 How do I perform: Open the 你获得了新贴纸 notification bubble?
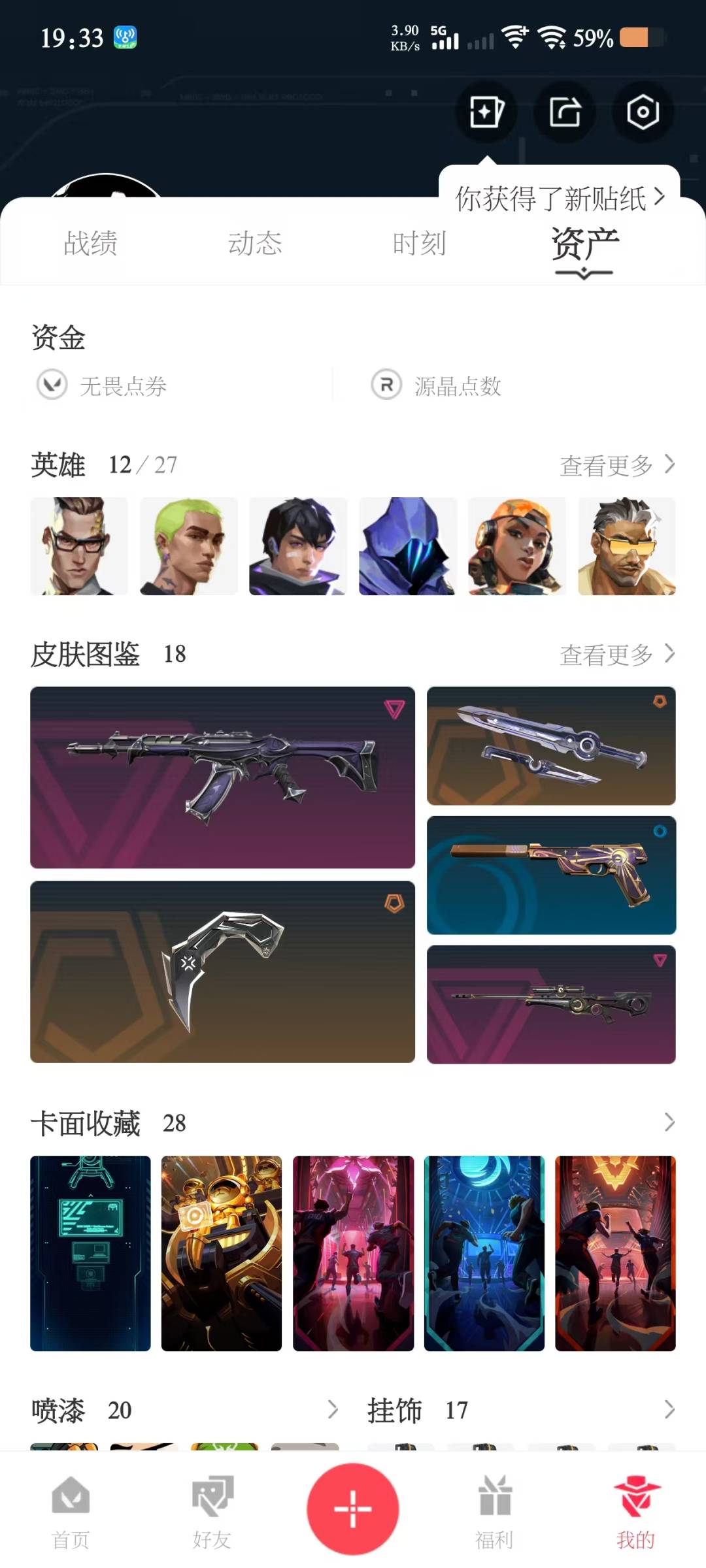pyautogui.click(x=560, y=198)
